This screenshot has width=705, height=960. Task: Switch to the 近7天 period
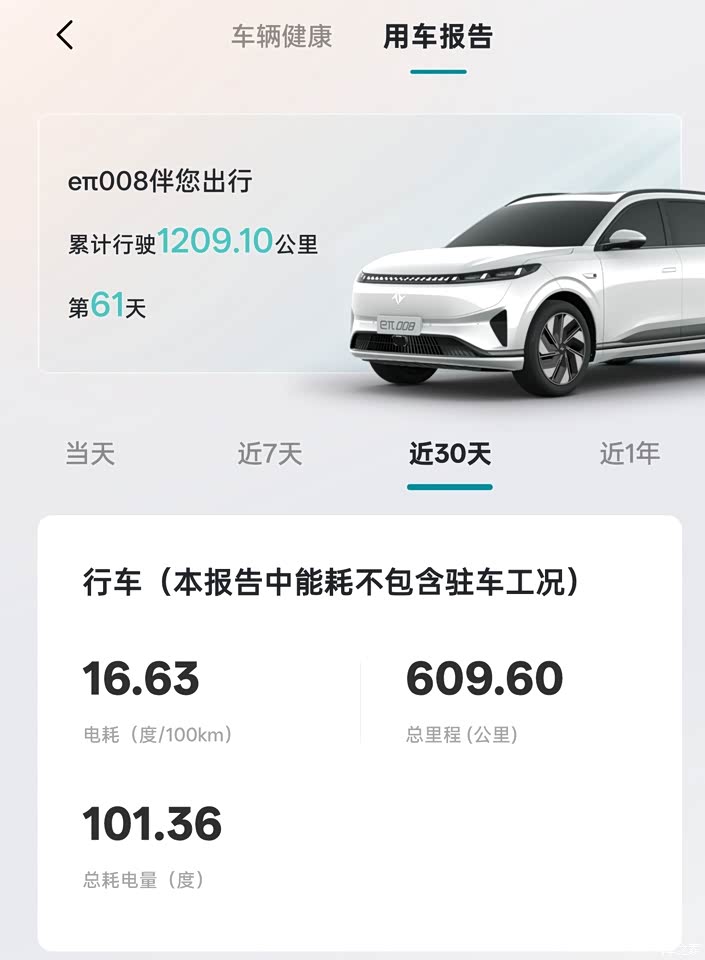[270, 454]
